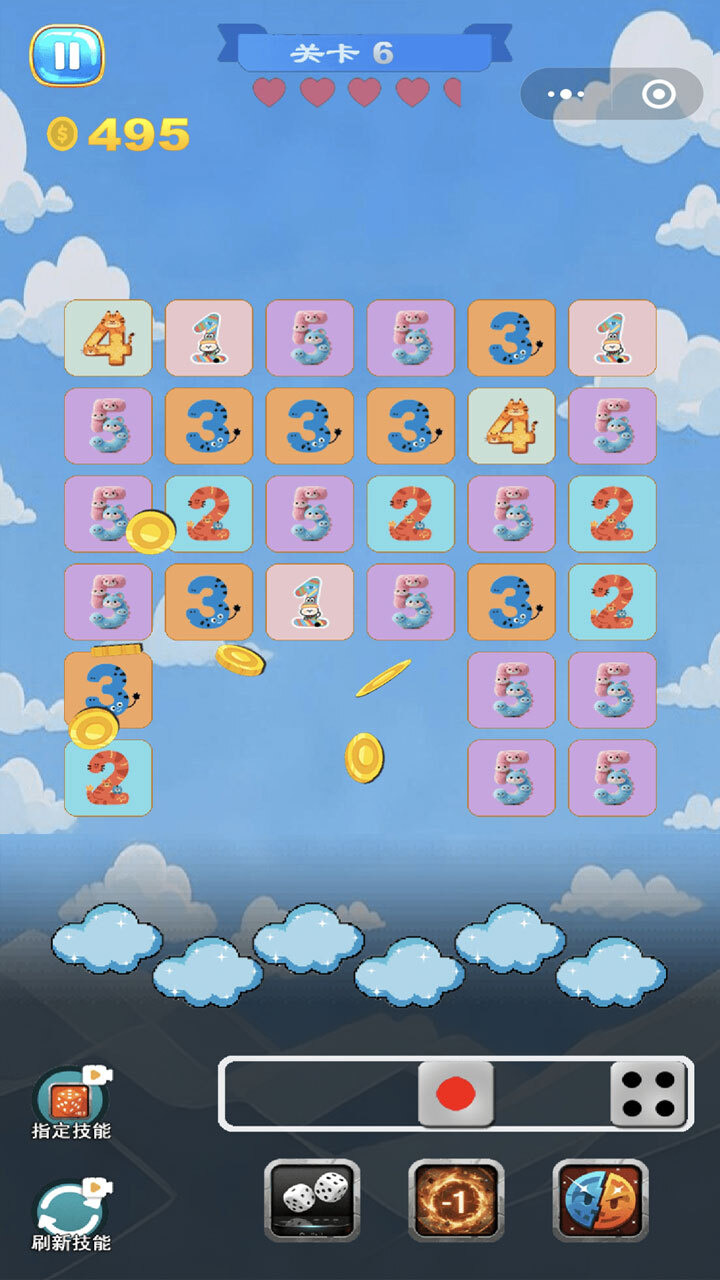Activate the fiery -1 power-up

456,1200
